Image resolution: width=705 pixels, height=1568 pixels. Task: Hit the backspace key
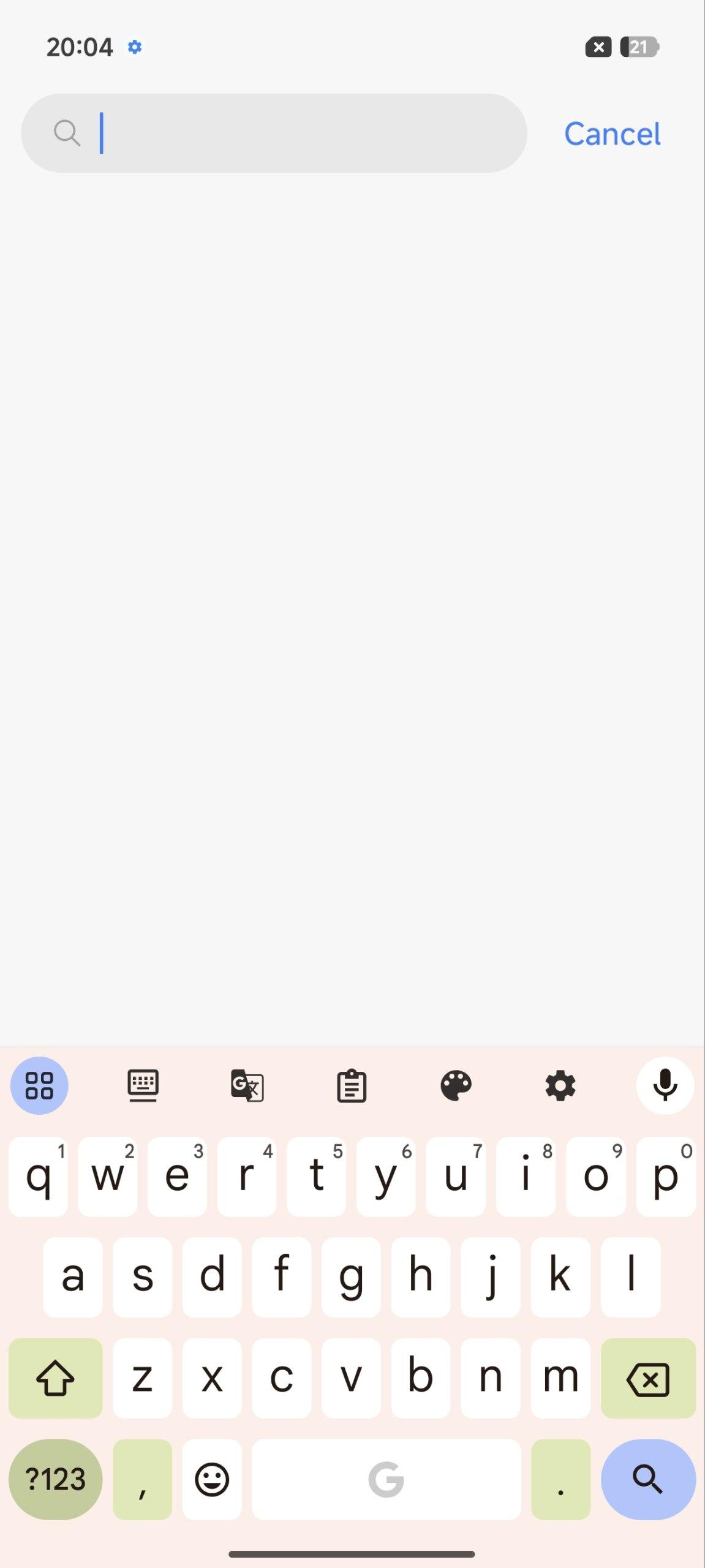click(x=647, y=1379)
